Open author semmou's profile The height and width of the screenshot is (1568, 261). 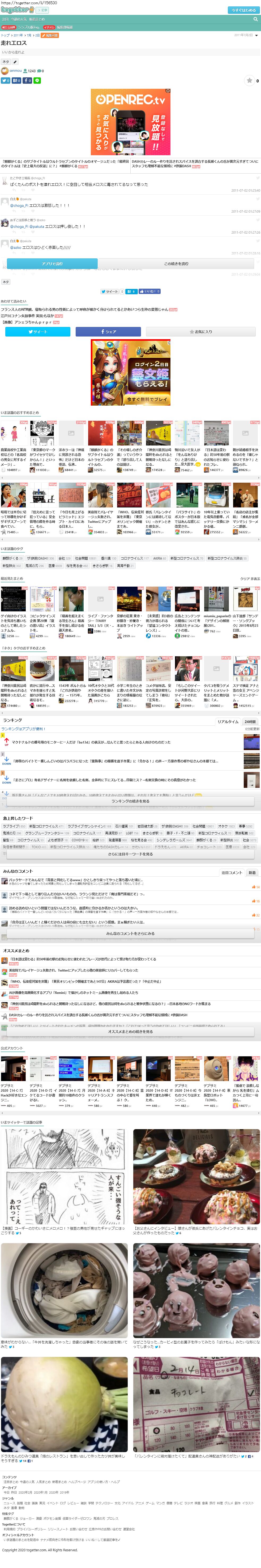click(x=16, y=71)
